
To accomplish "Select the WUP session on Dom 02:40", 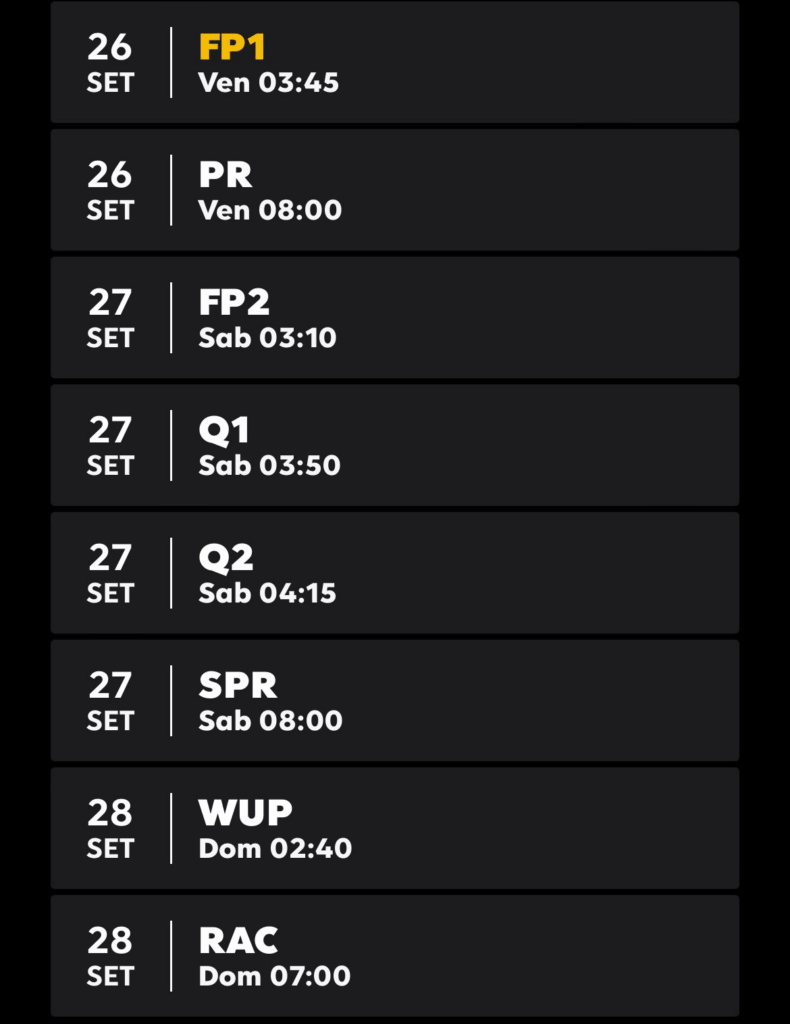I will click(394, 828).
